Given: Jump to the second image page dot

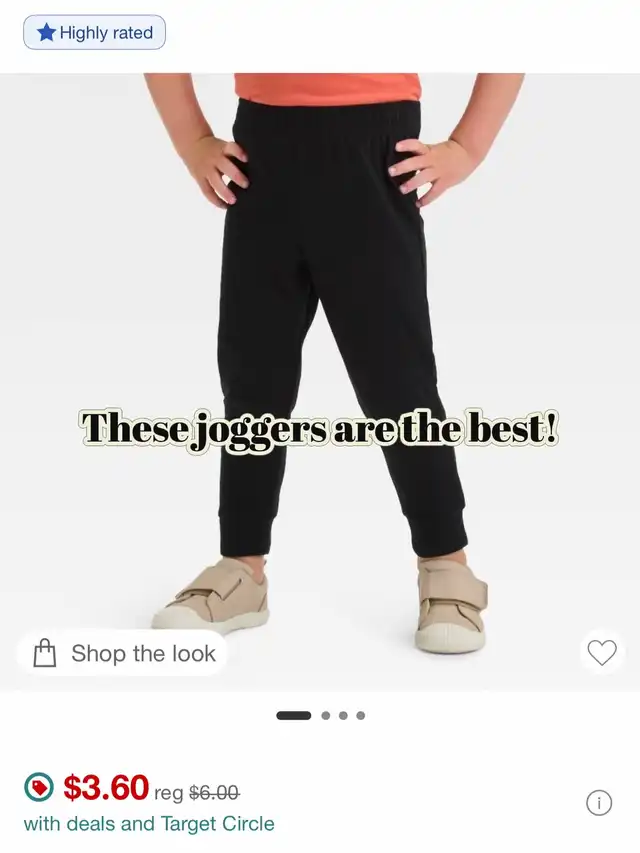Looking at the screenshot, I should click(x=325, y=715).
